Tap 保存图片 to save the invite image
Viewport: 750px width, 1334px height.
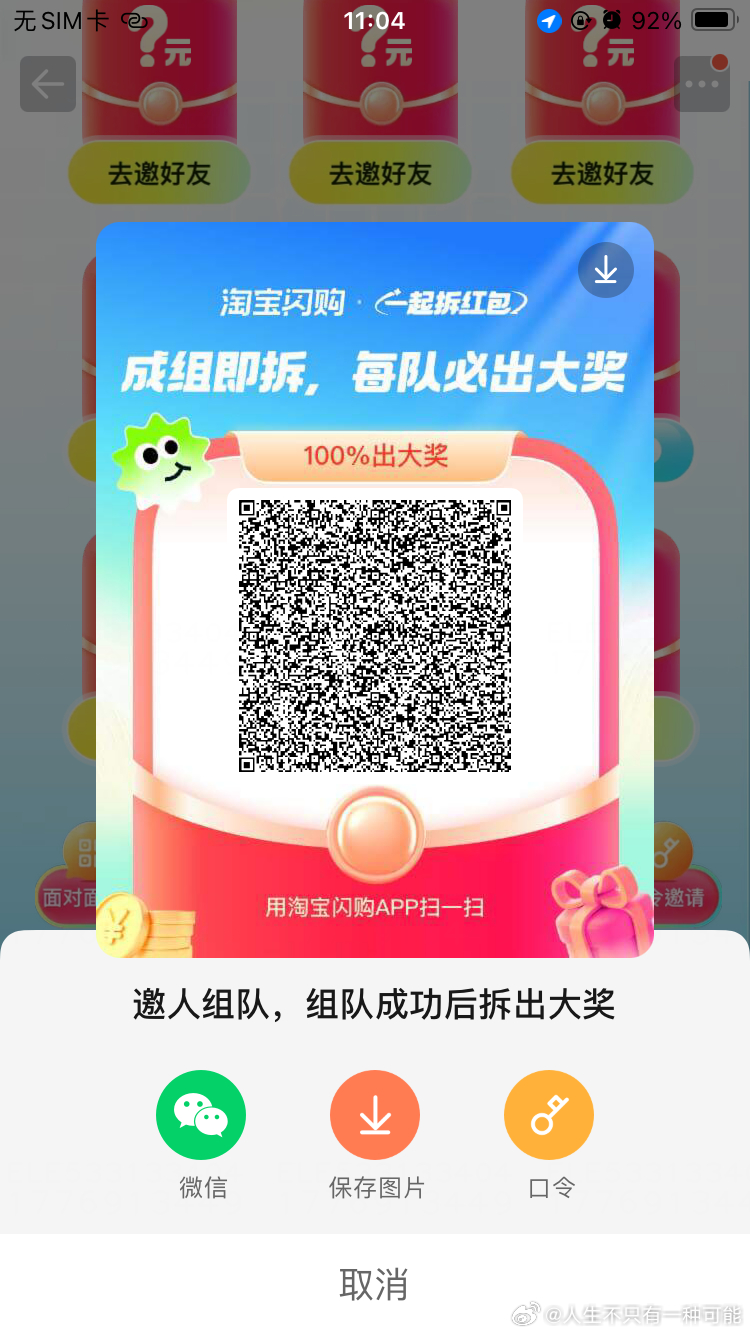[375, 1116]
